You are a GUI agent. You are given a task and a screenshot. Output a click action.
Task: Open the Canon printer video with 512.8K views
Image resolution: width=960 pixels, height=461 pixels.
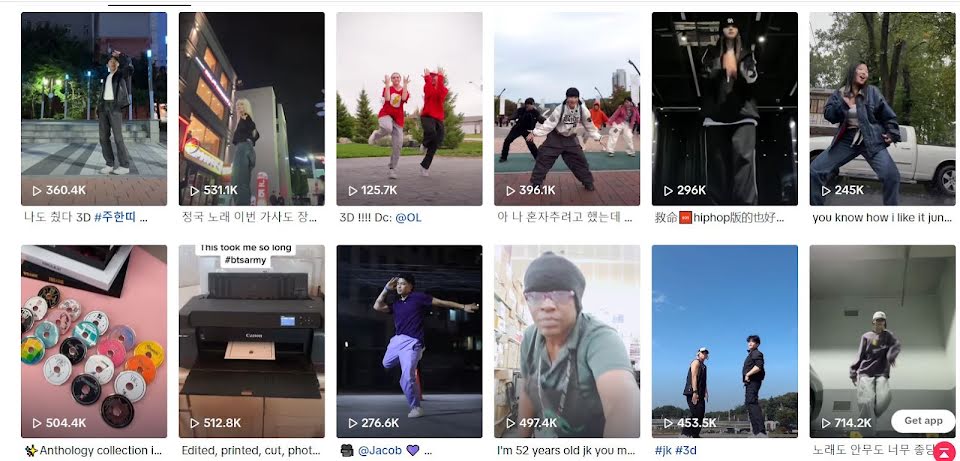click(x=251, y=340)
